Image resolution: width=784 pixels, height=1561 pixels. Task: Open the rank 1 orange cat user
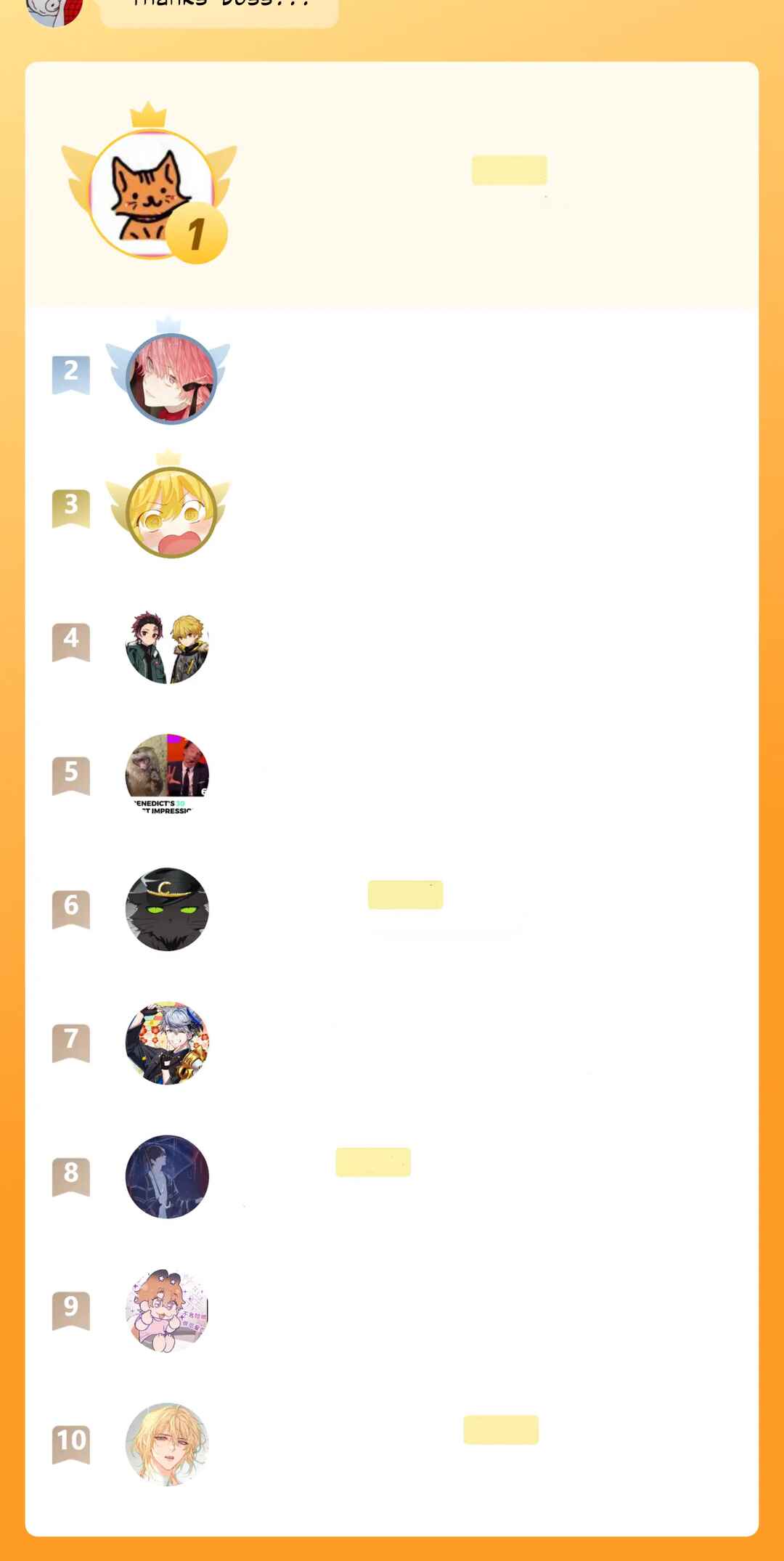[152, 195]
